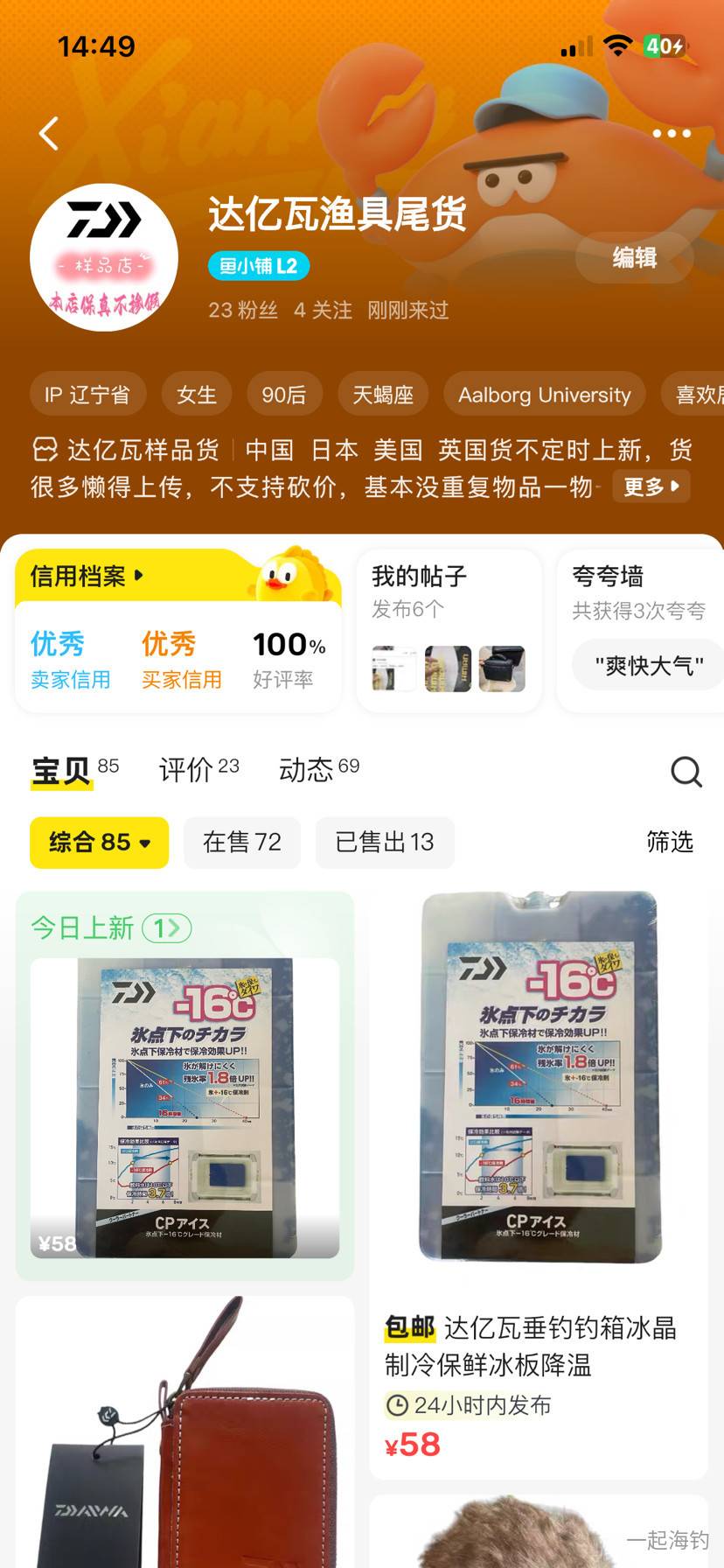The width and height of the screenshot is (724, 1568).
Task: View the 粉丝 followers list
Action: (x=242, y=311)
